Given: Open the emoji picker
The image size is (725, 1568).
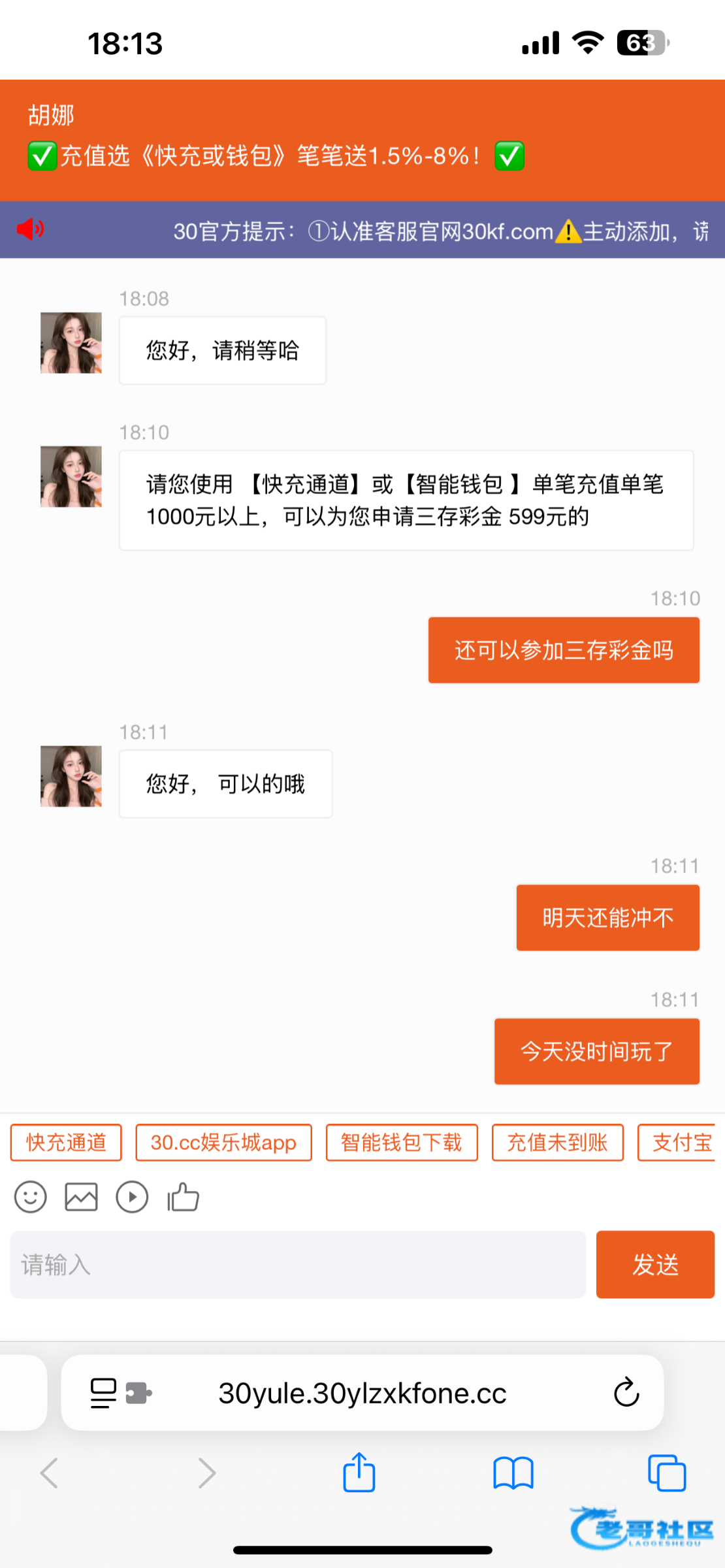Looking at the screenshot, I should (31, 1198).
